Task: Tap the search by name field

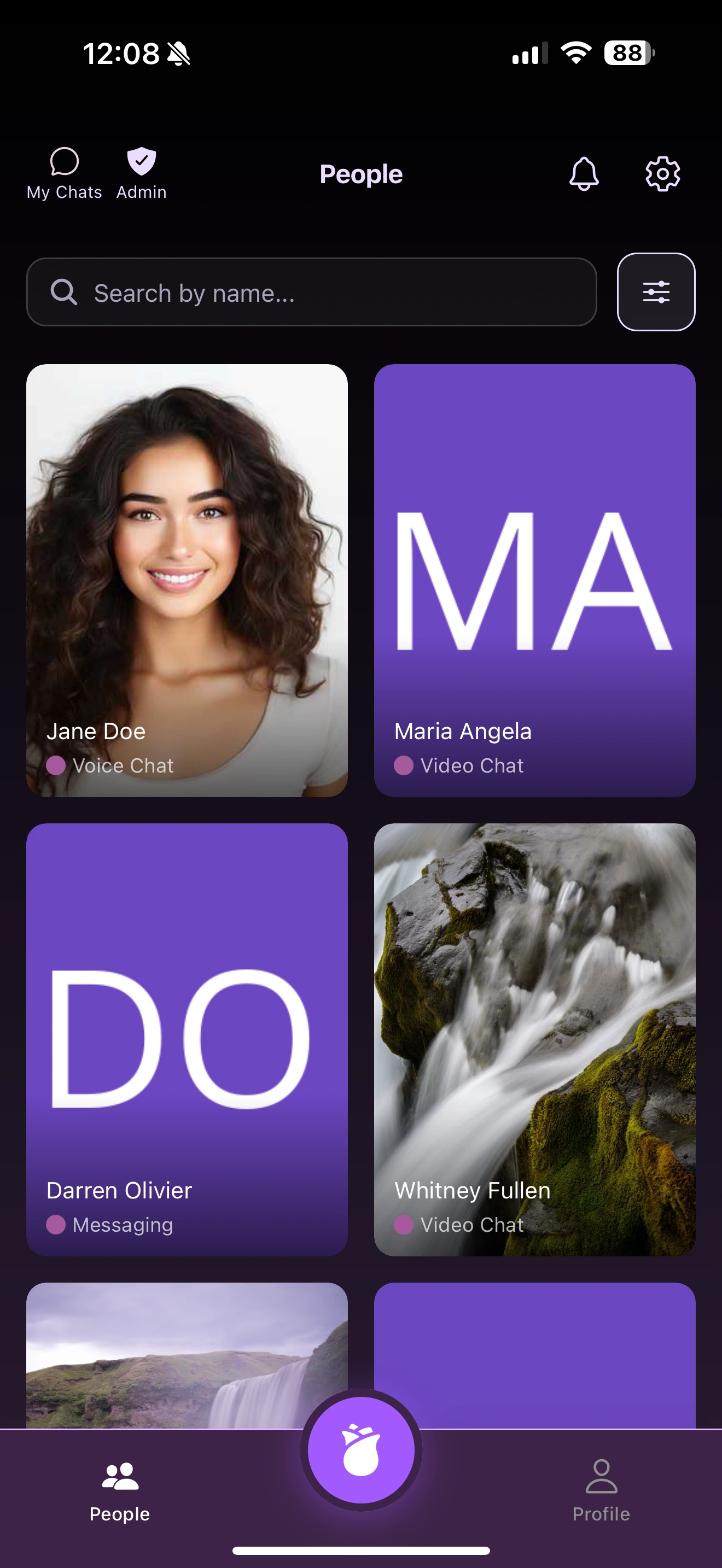Action: click(x=311, y=292)
